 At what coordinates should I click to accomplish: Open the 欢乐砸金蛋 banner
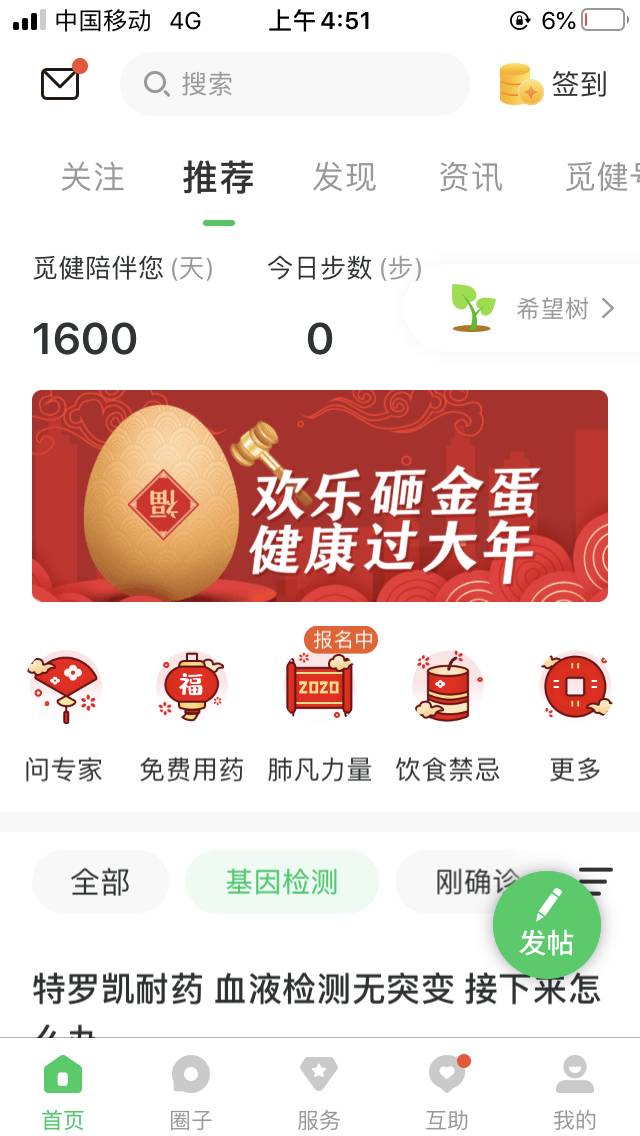click(x=320, y=496)
